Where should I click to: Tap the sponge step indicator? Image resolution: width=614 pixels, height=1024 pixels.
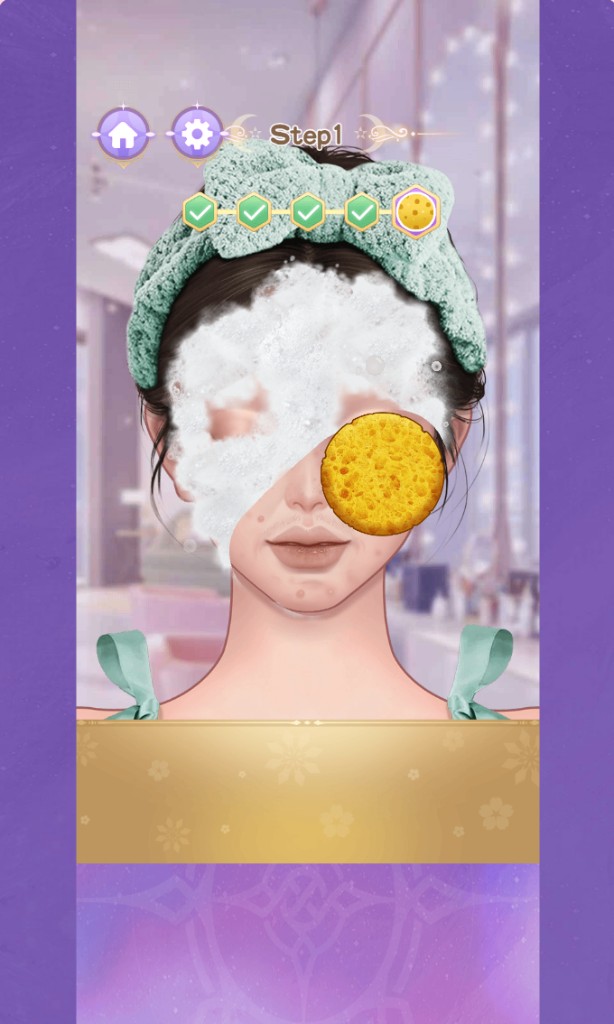pos(416,212)
